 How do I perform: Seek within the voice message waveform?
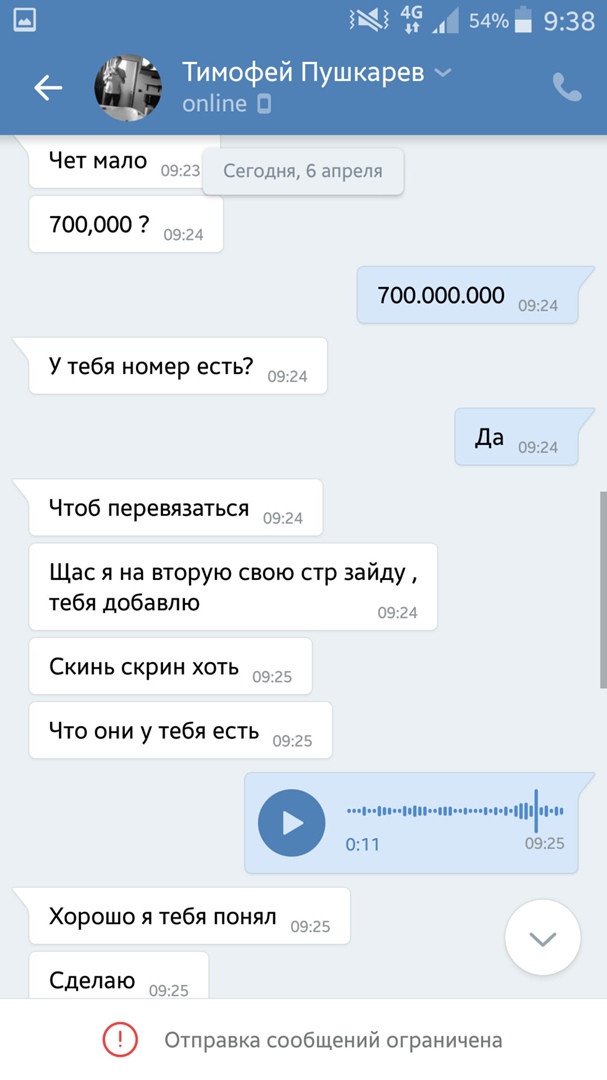point(454,811)
